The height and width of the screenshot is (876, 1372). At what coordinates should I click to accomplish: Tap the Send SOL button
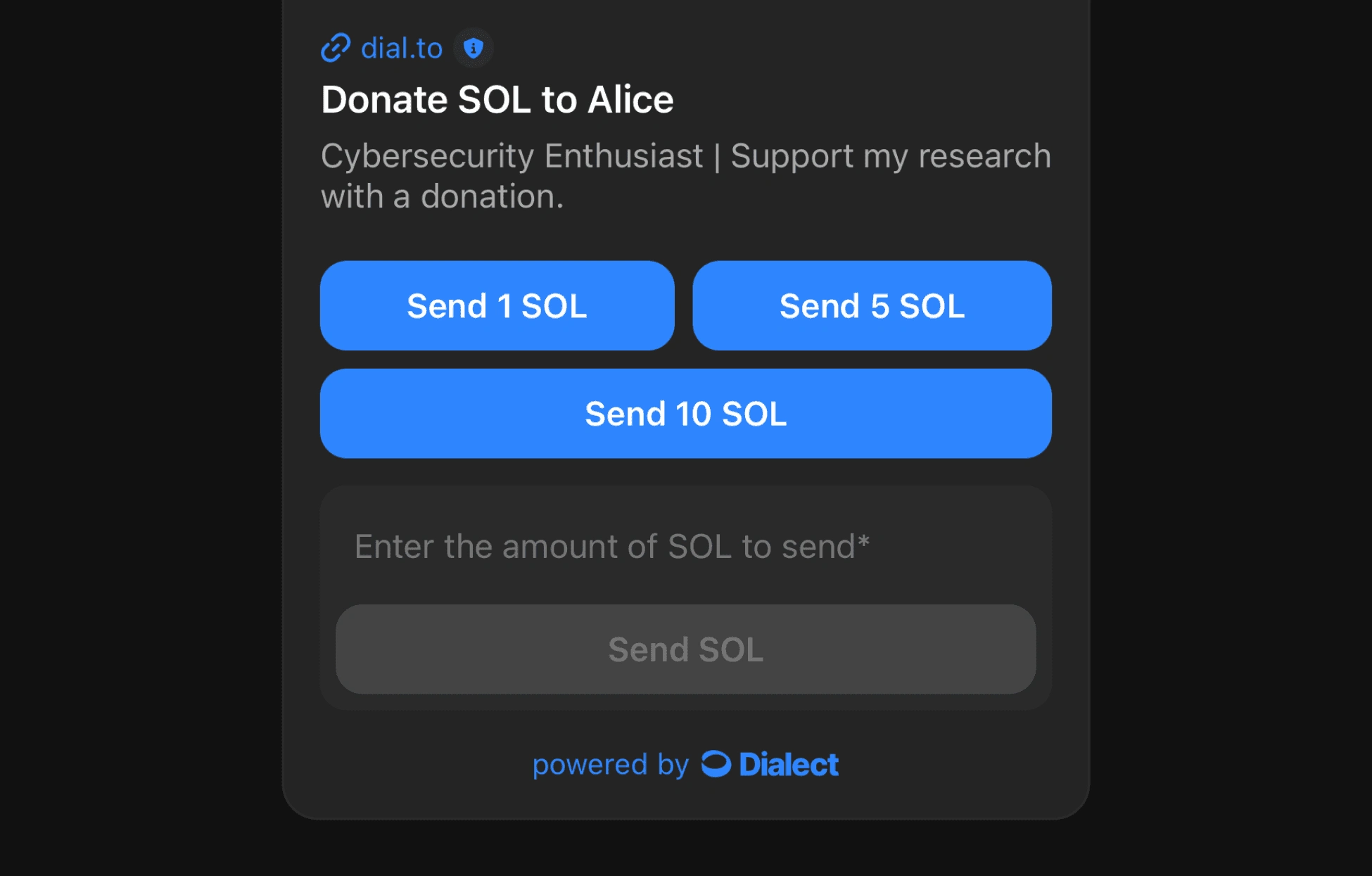(685, 649)
